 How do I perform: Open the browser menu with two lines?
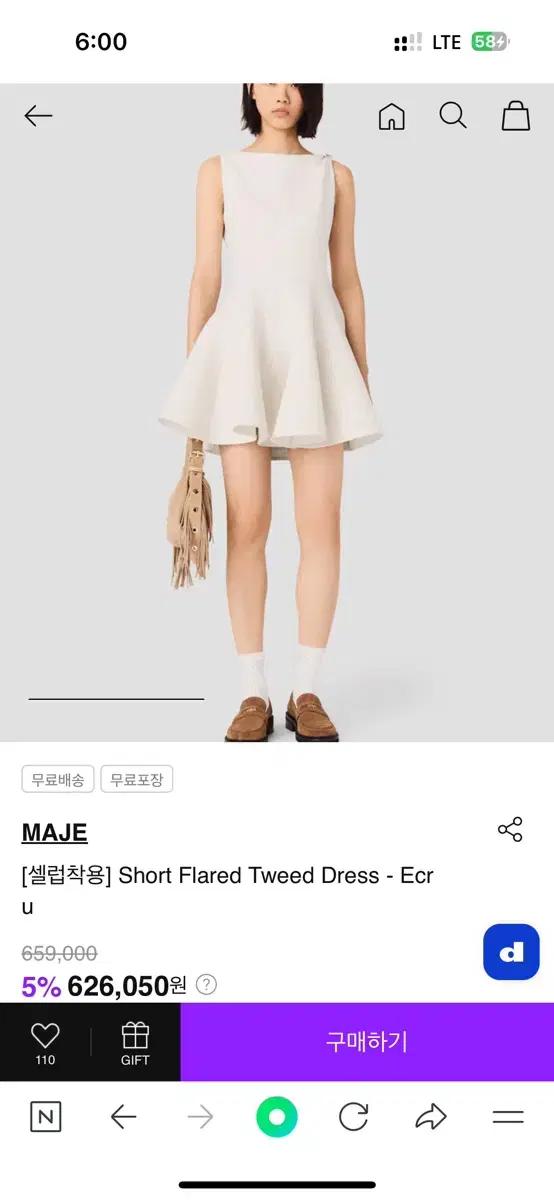point(508,1117)
